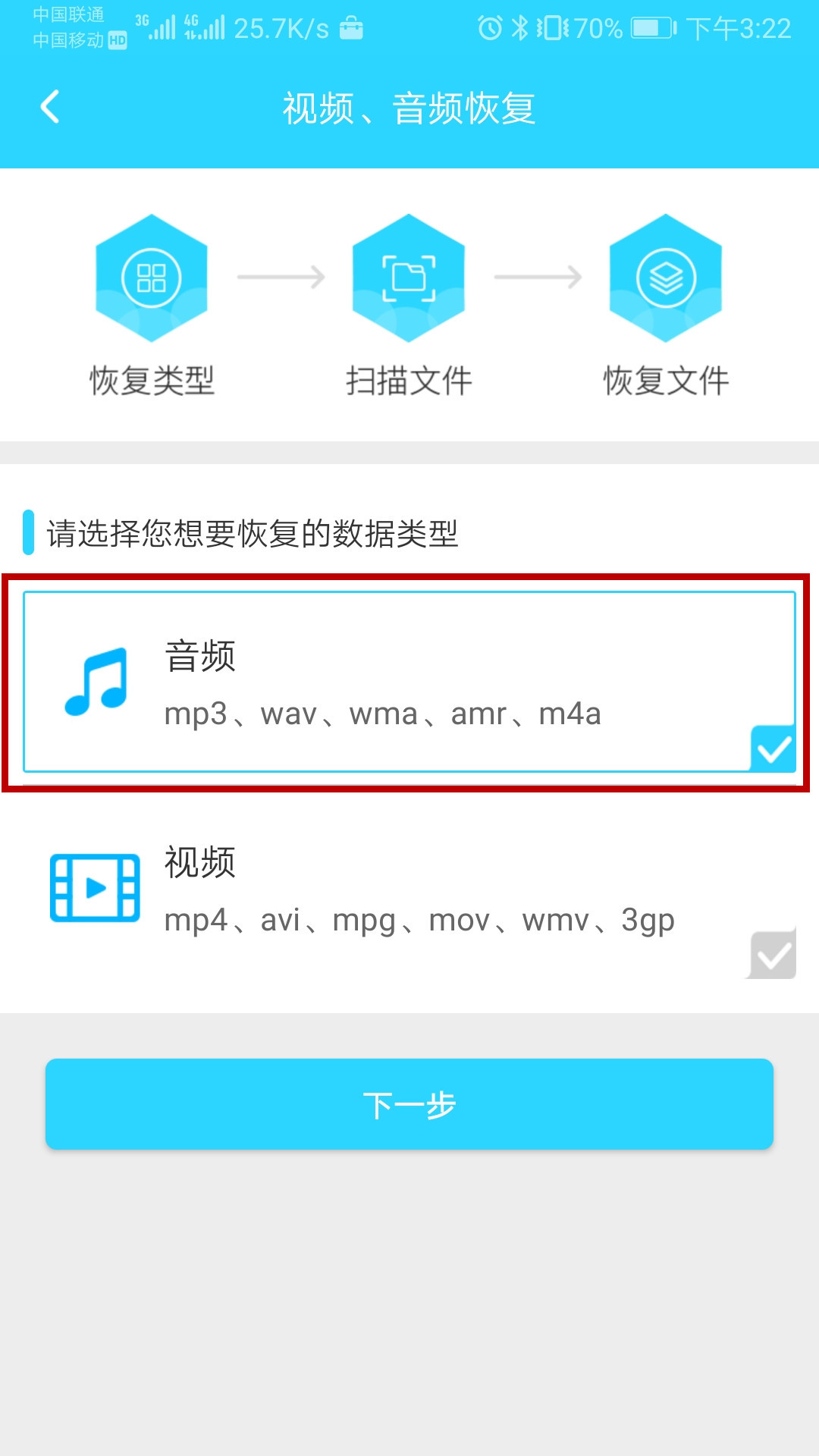The width and height of the screenshot is (819, 1456).
Task: Tap the back arrow in the header
Action: (51, 108)
